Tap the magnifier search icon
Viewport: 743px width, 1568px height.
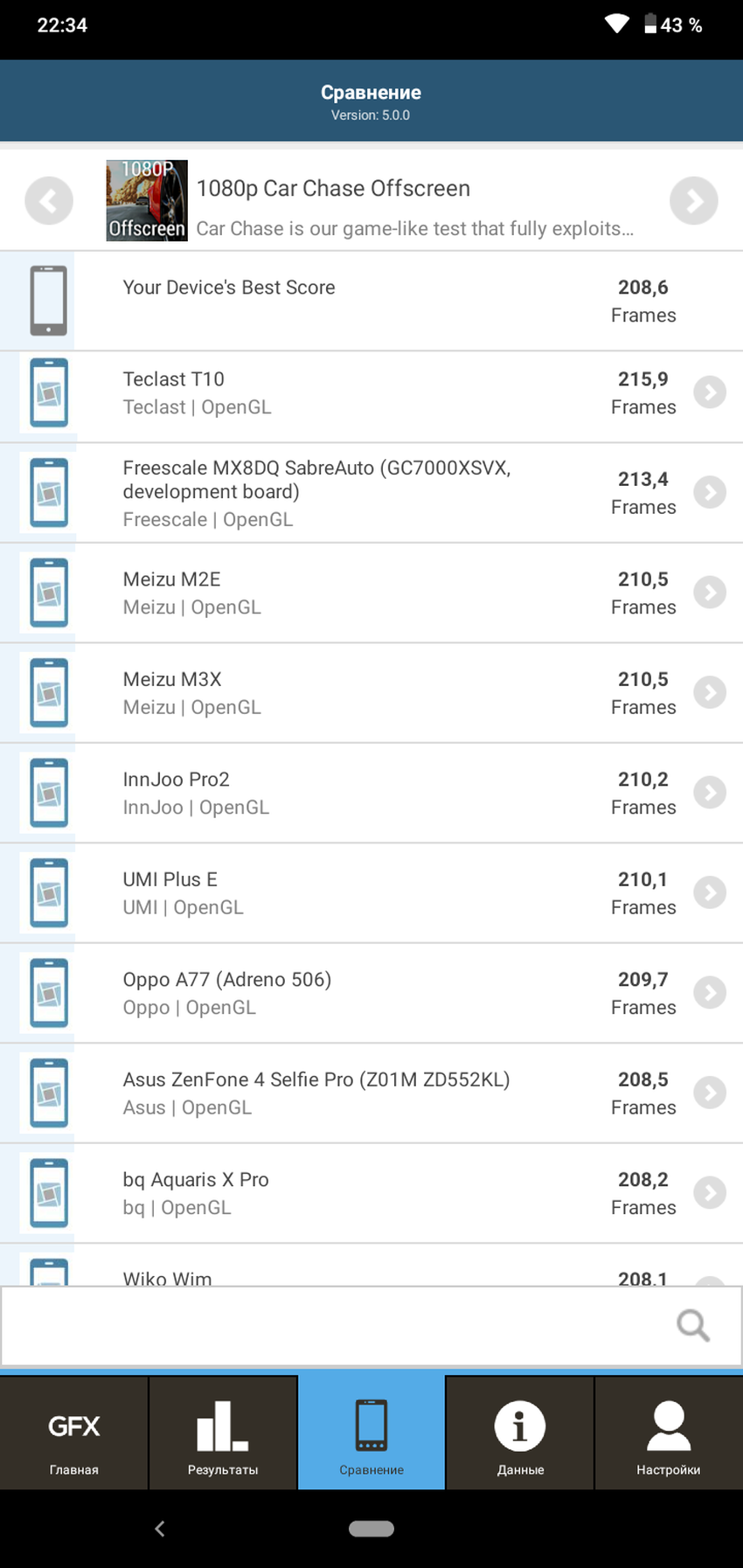693,1326
